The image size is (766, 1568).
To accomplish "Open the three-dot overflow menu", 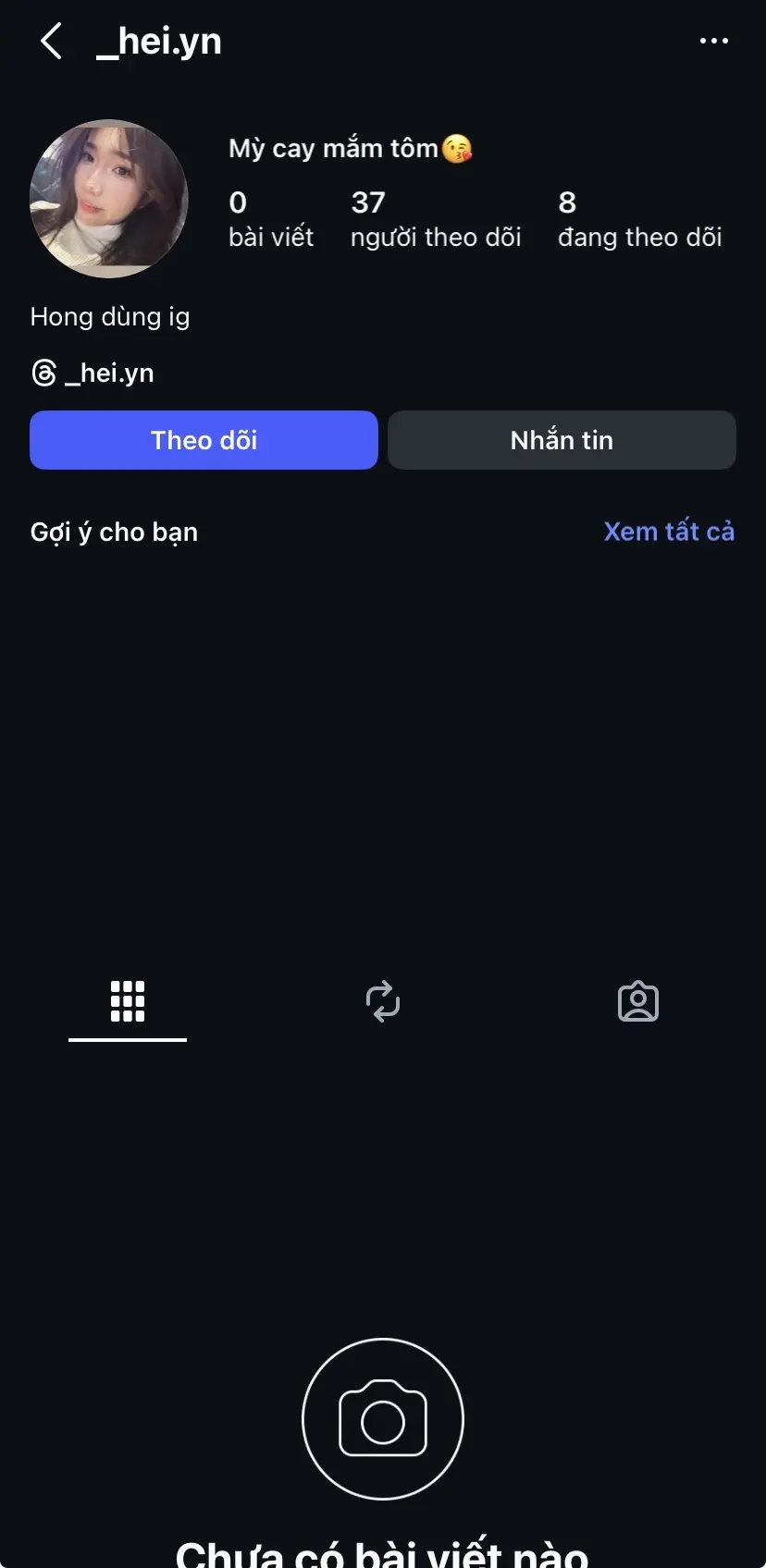I will (713, 42).
